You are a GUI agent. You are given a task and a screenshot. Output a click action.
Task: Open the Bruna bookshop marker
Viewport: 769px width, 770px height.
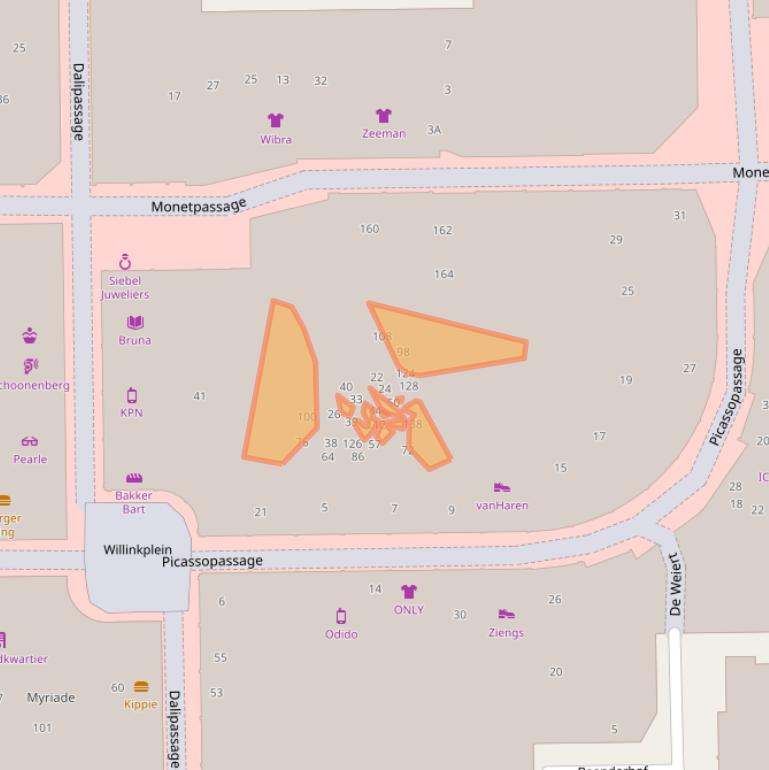[135, 323]
